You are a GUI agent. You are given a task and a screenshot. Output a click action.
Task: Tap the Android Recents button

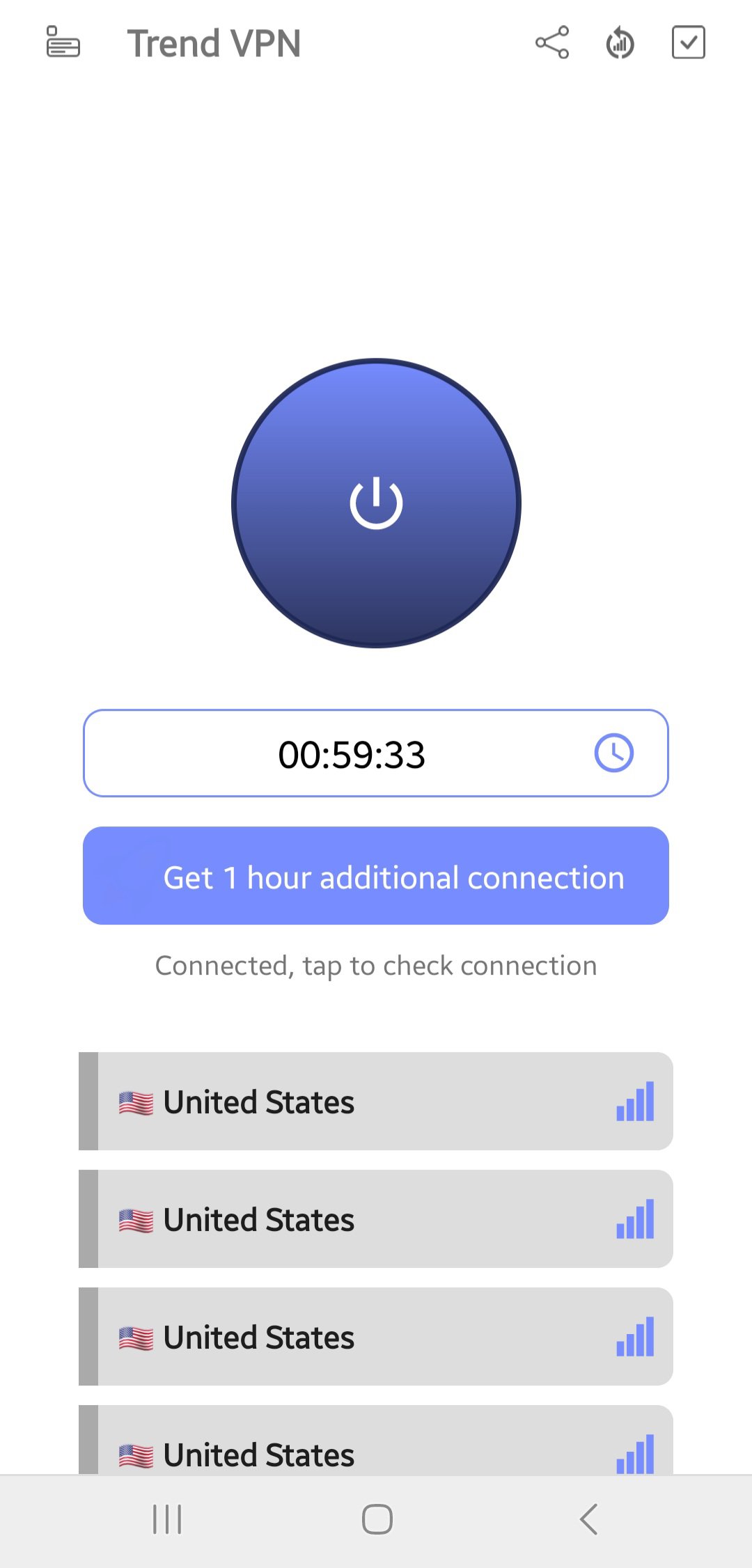pyautogui.click(x=166, y=1520)
